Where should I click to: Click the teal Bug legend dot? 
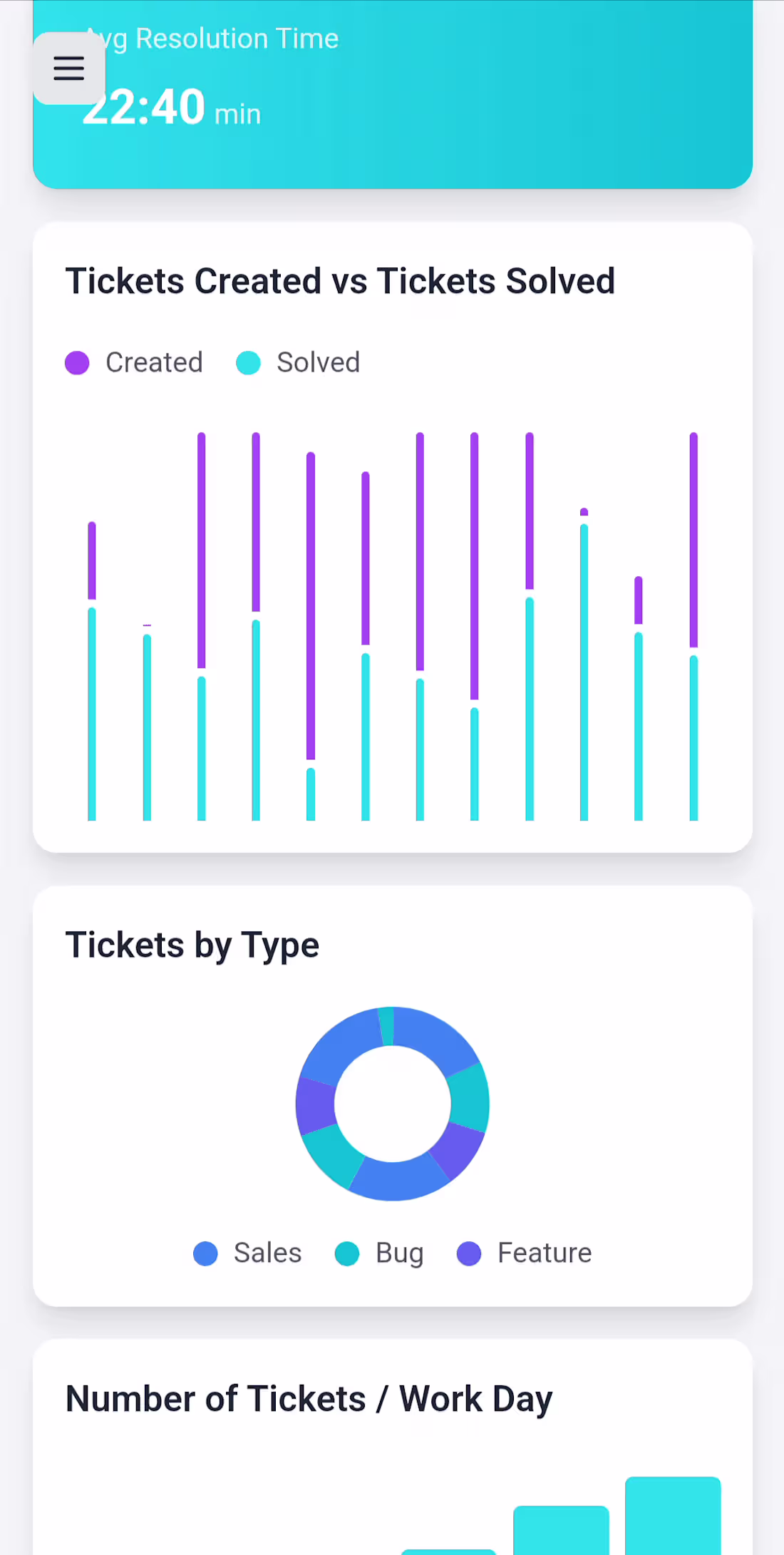[346, 1253]
